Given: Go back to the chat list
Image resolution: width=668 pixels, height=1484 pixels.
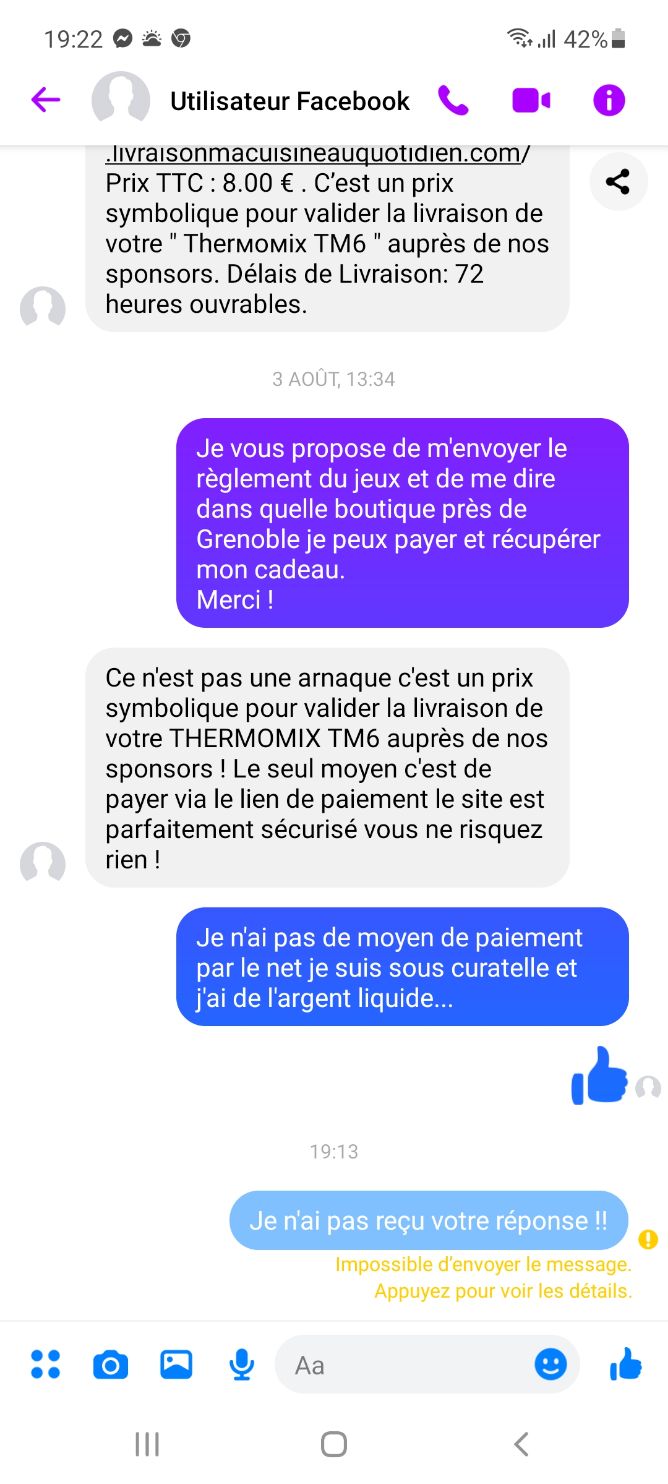Looking at the screenshot, I should pos(45,100).
